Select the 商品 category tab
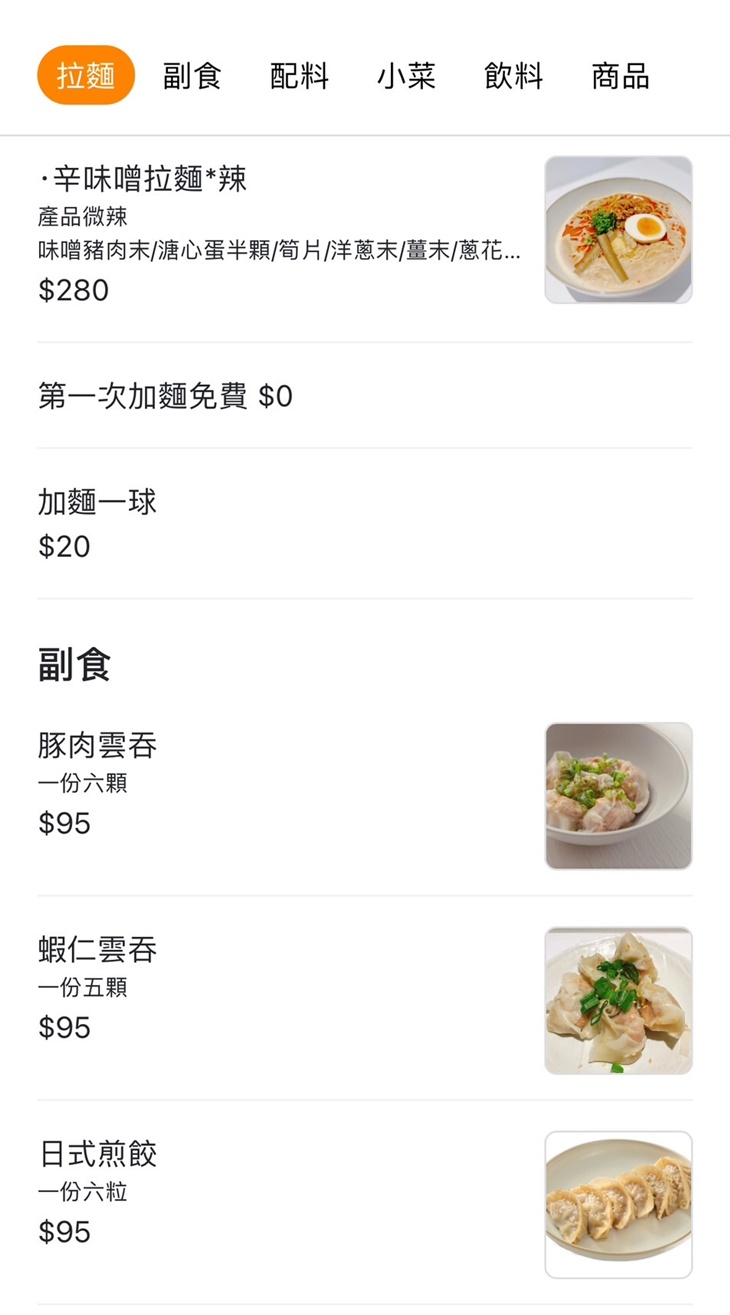Screen dimensions: 730x1315 621,75
